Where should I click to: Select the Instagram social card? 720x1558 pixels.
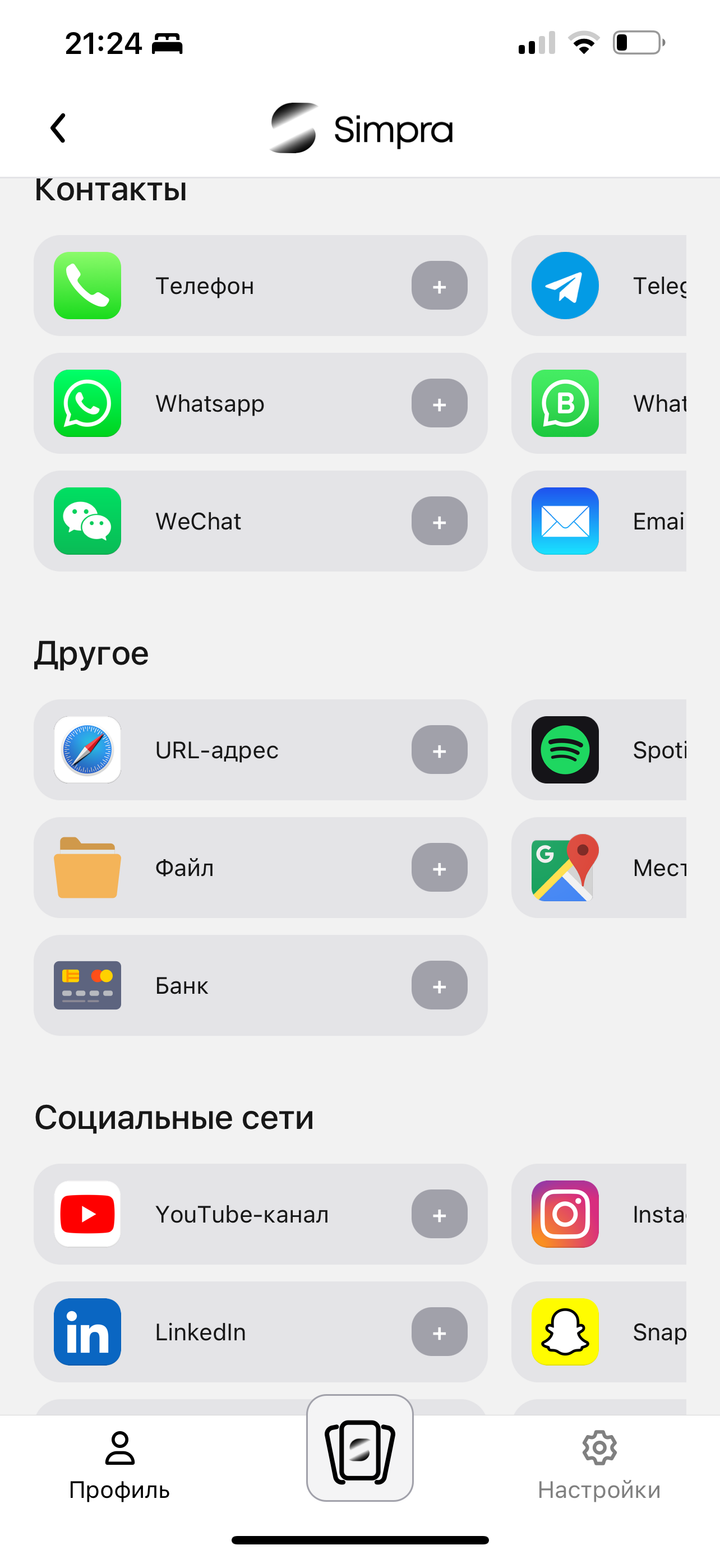599,1215
